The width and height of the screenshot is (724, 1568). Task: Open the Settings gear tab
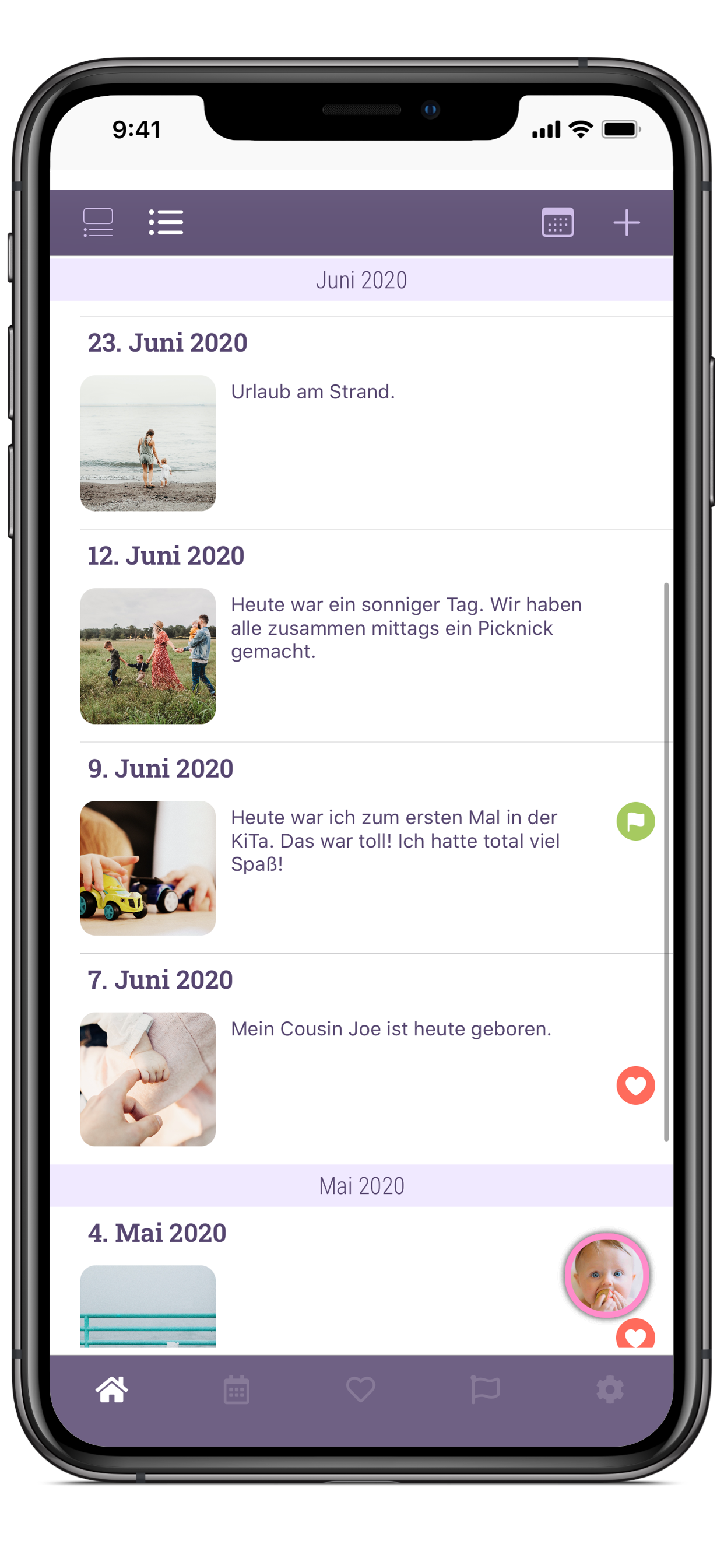(x=610, y=1390)
